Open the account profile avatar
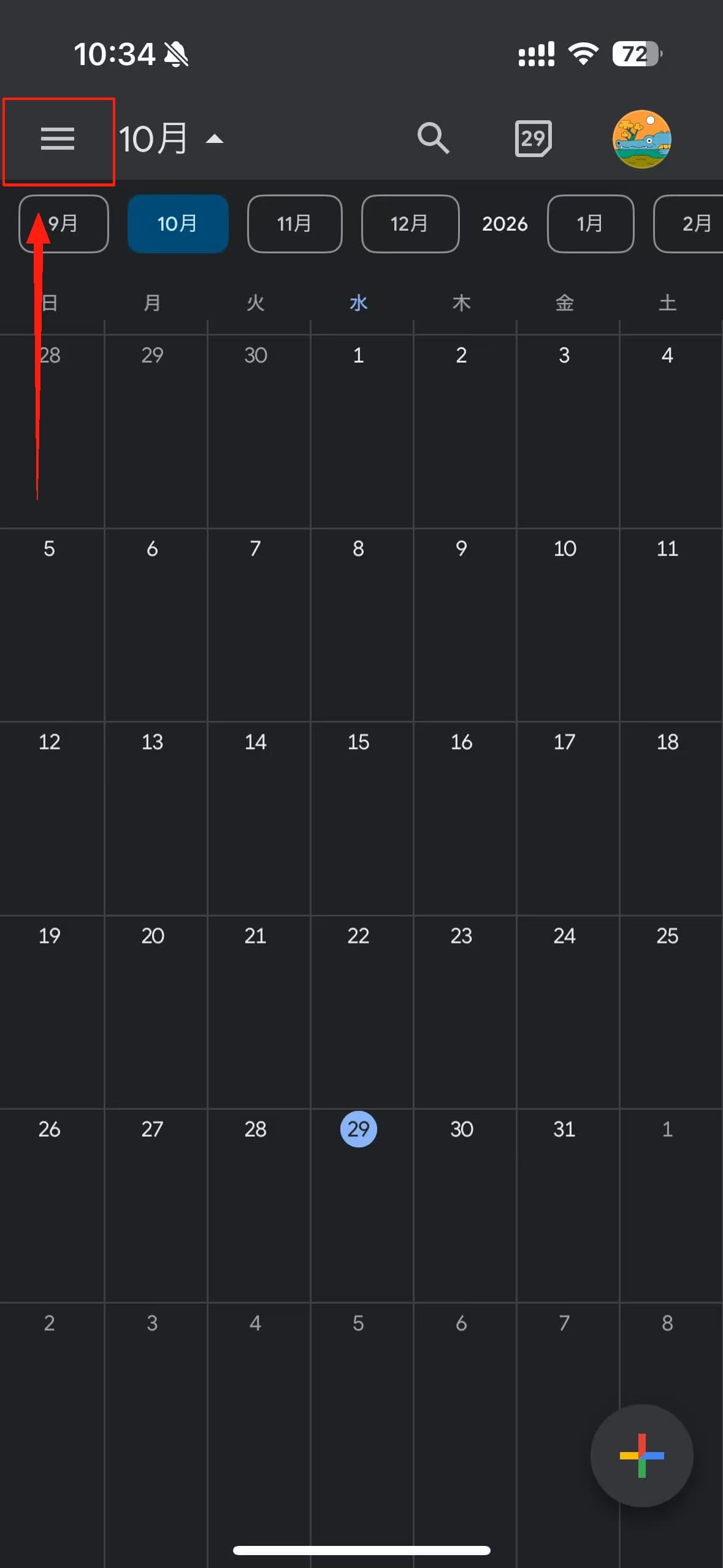 641,139
